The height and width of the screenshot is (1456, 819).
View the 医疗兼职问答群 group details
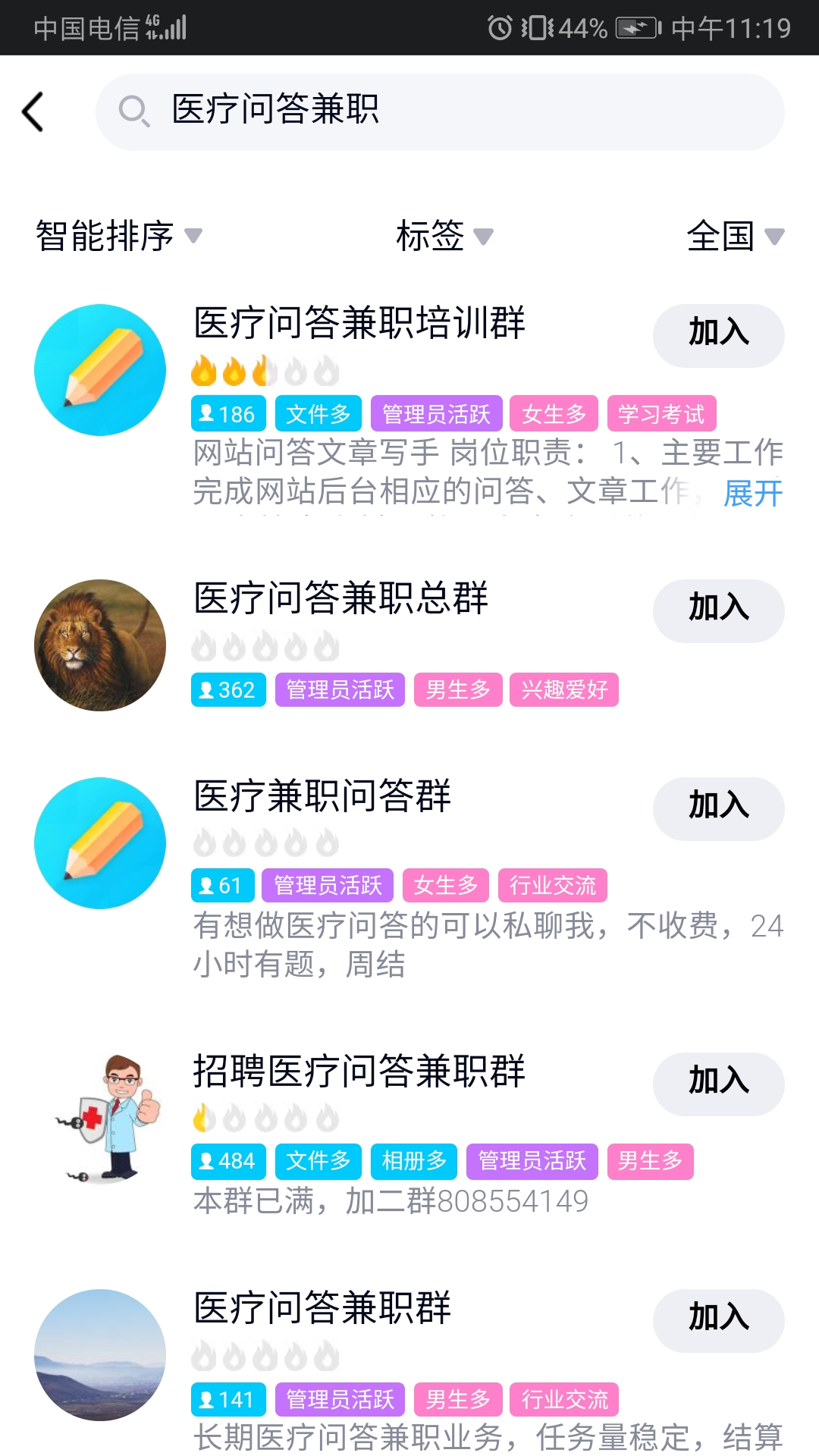pyautogui.click(x=322, y=797)
